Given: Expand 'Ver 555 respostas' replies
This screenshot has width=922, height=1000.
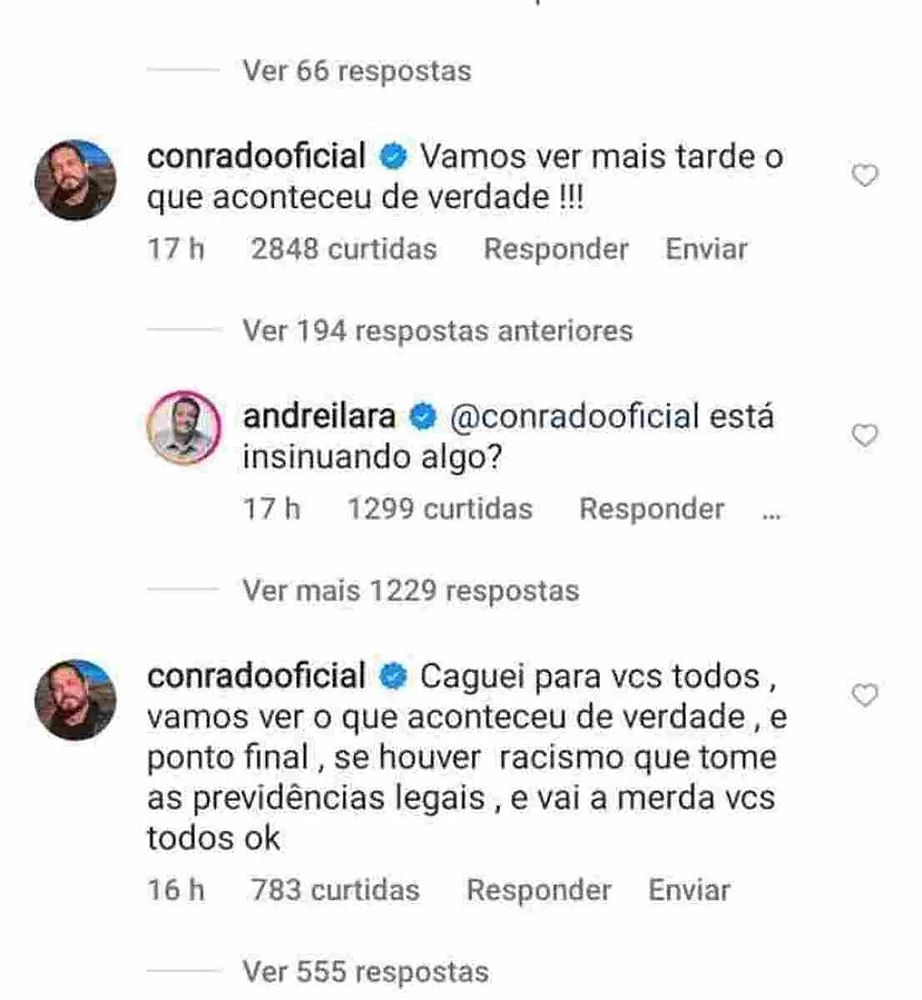Looking at the screenshot, I should tap(365, 971).
